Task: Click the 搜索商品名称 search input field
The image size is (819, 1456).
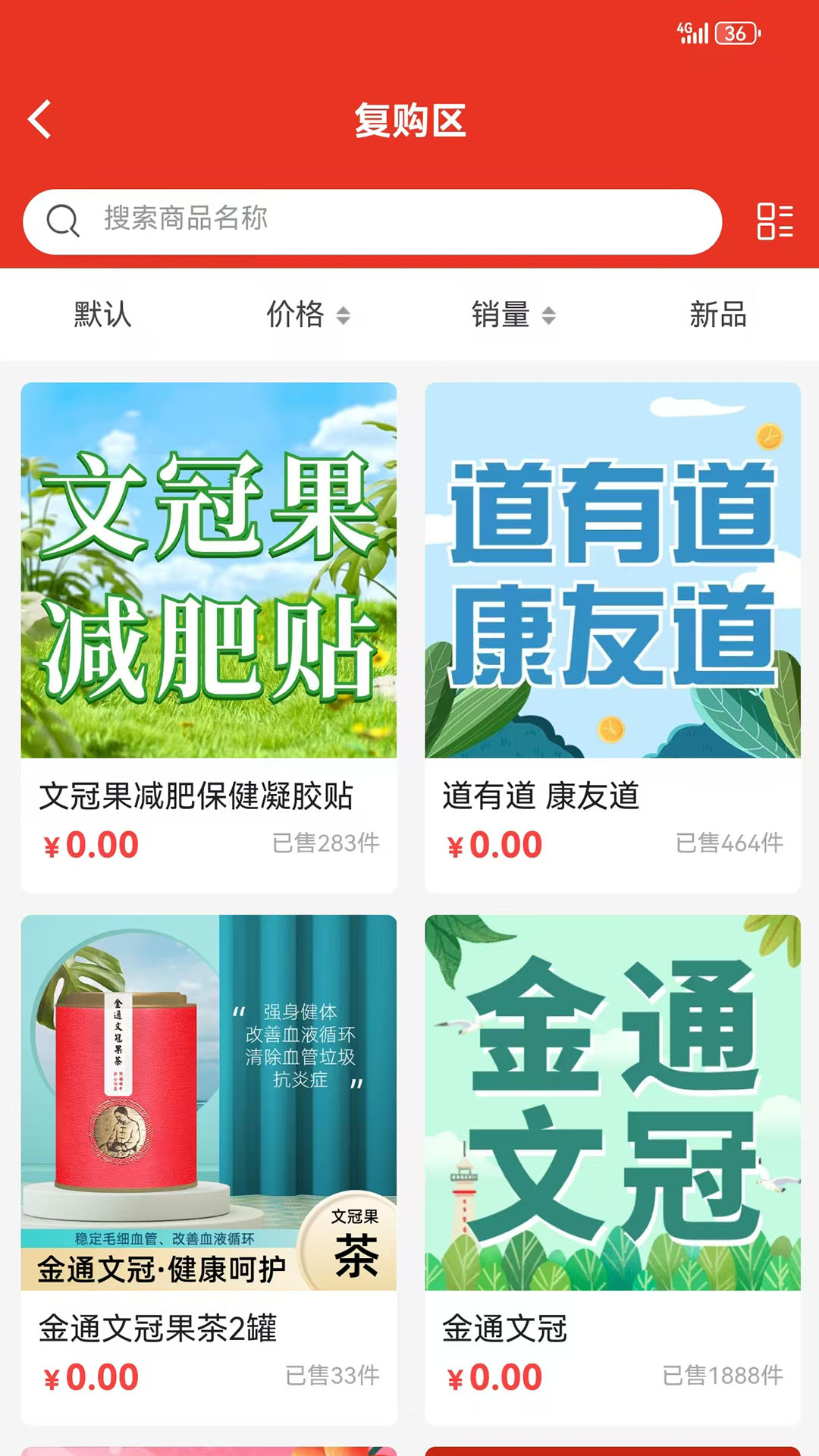Action: (303, 221)
